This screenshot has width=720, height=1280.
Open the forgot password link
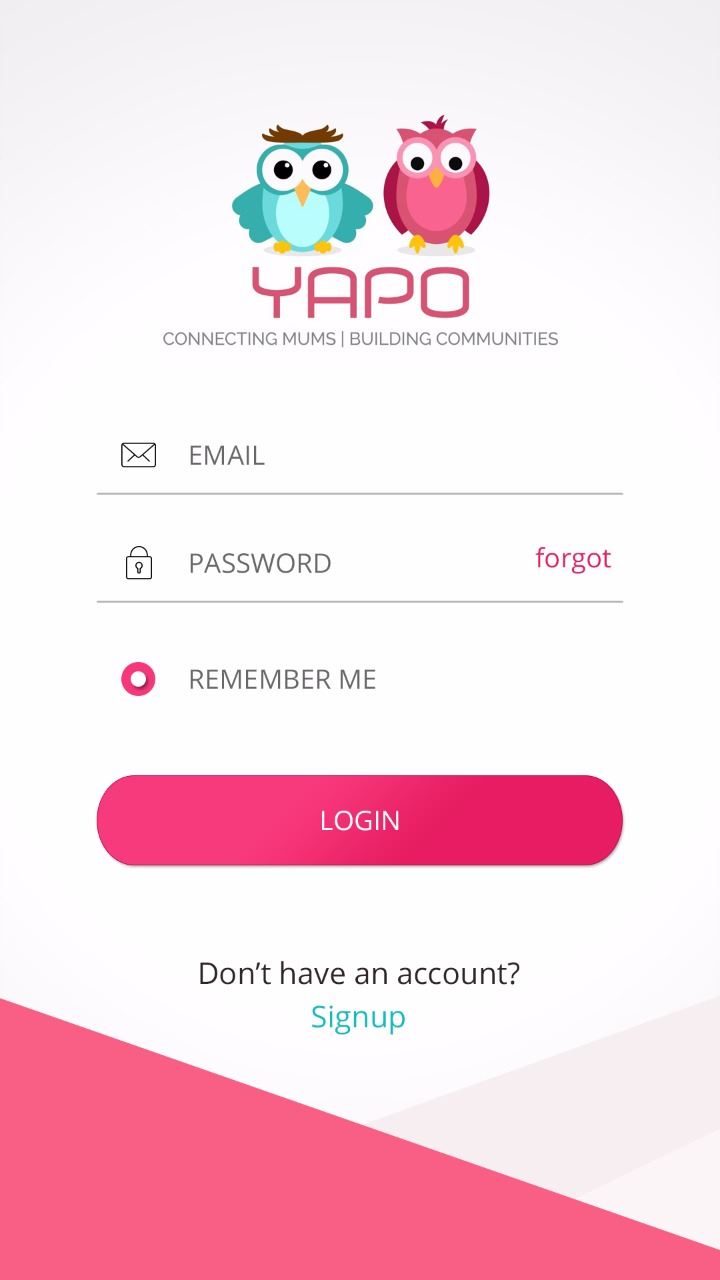(x=573, y=558)
